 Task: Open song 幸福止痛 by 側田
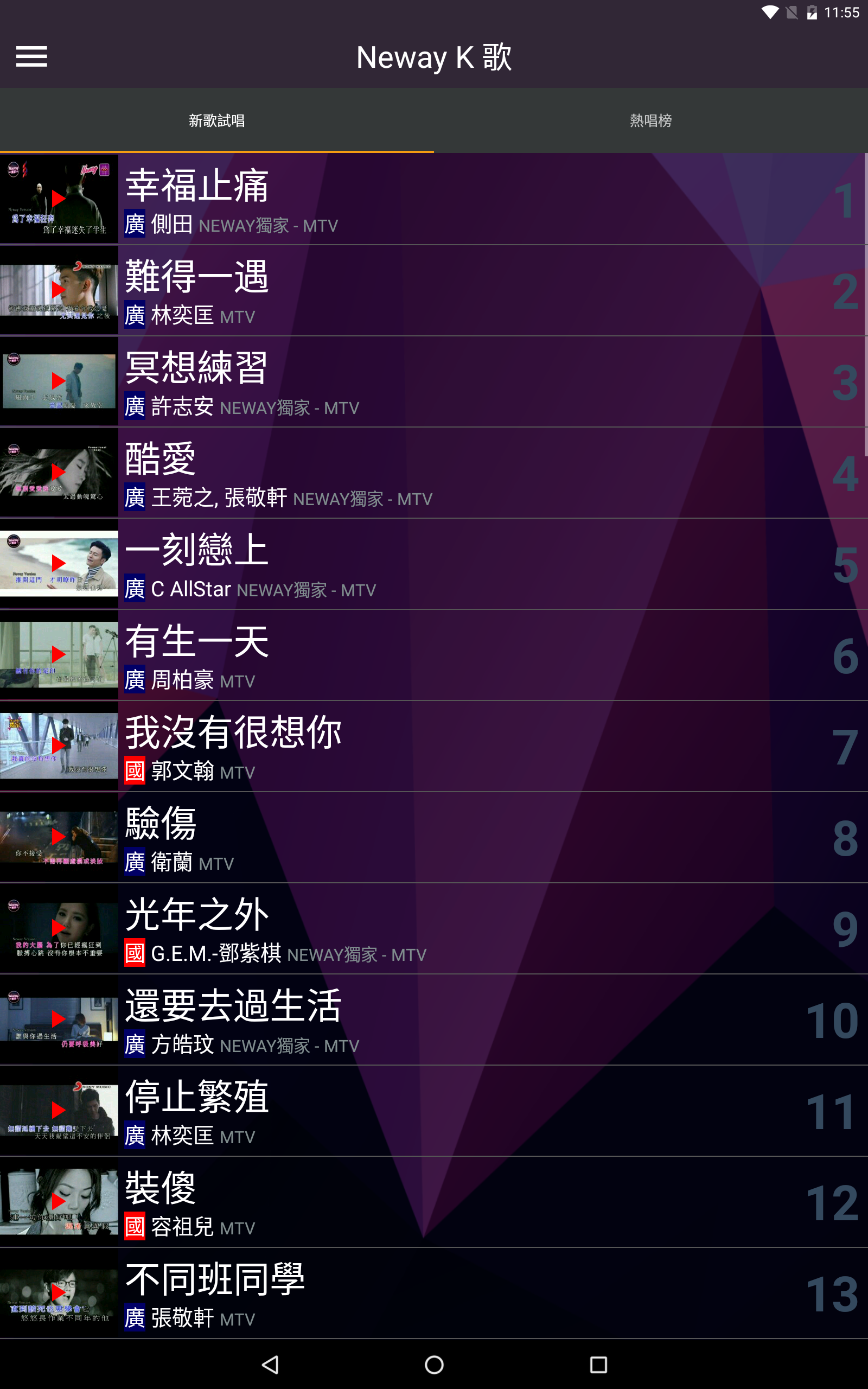point(434,199)
